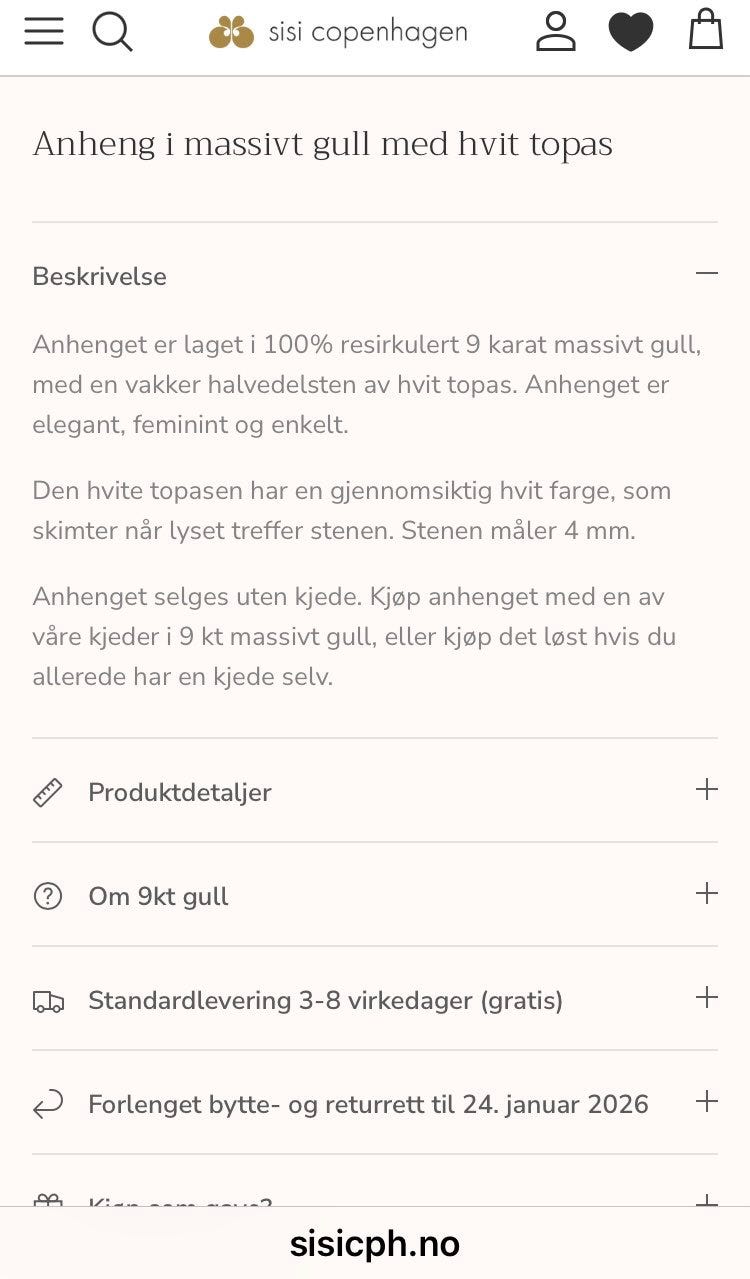Click the delivery truck icon beside Standardlevering

[48, 999]
